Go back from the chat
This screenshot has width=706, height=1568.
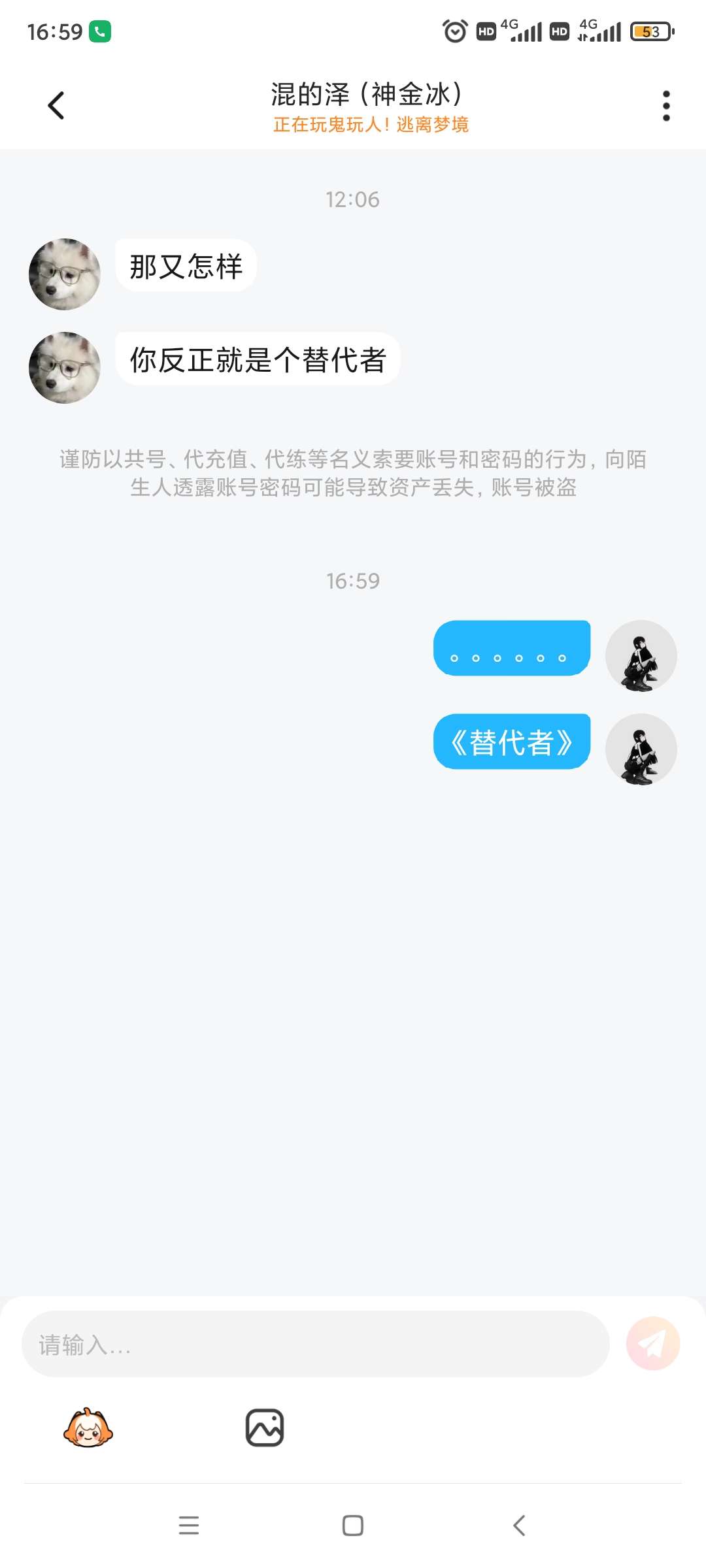tap(56, 105)
